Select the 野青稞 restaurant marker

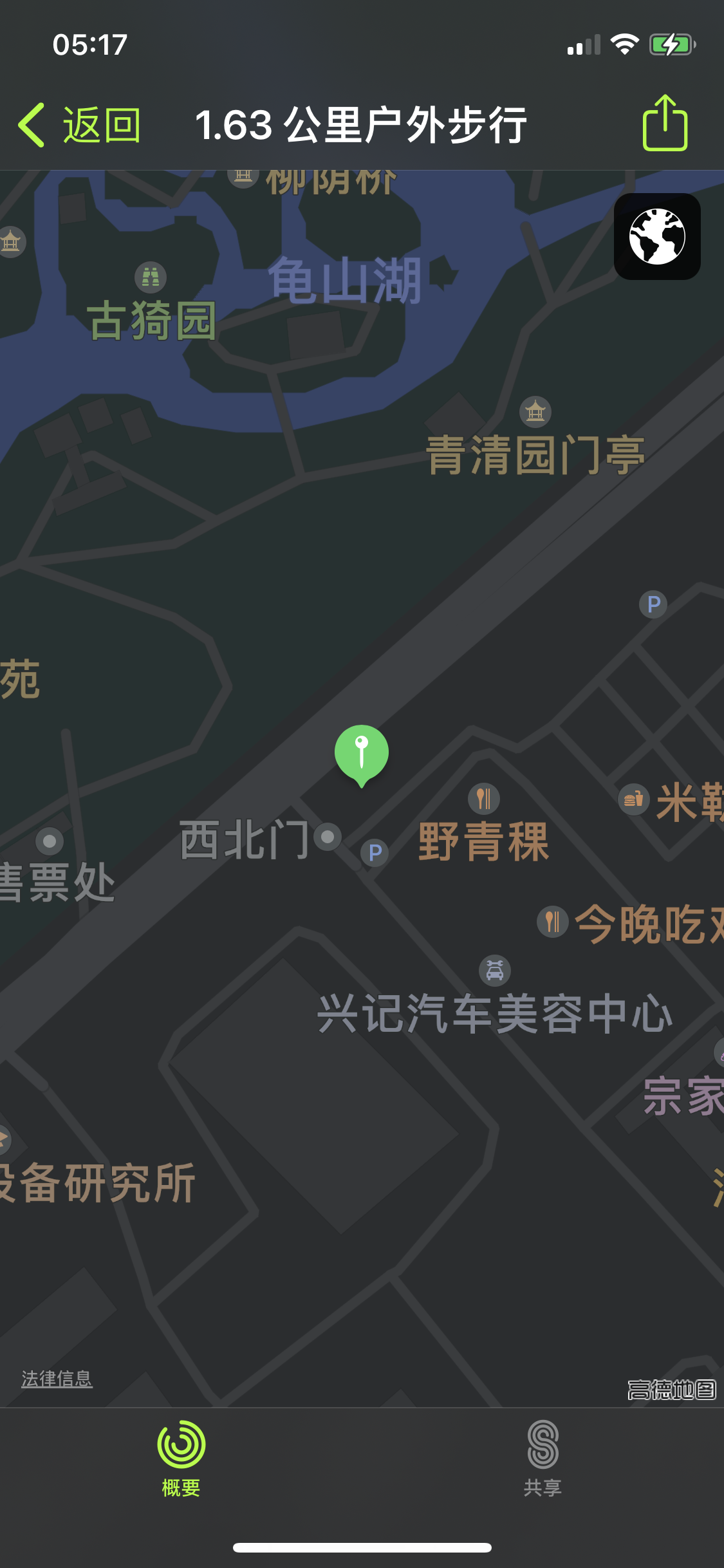tap(484, 799)
